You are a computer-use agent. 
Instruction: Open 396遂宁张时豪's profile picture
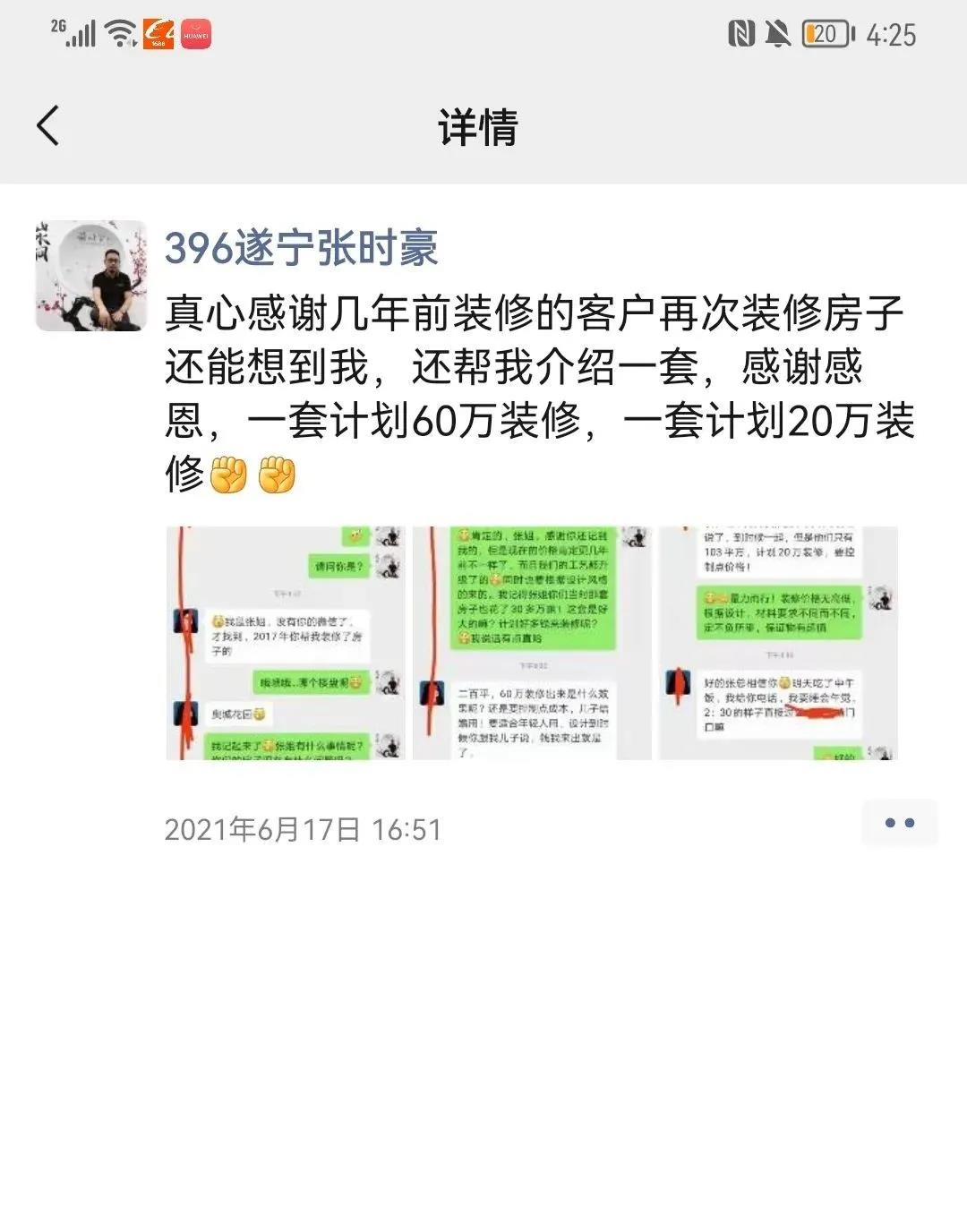point(90,276)
